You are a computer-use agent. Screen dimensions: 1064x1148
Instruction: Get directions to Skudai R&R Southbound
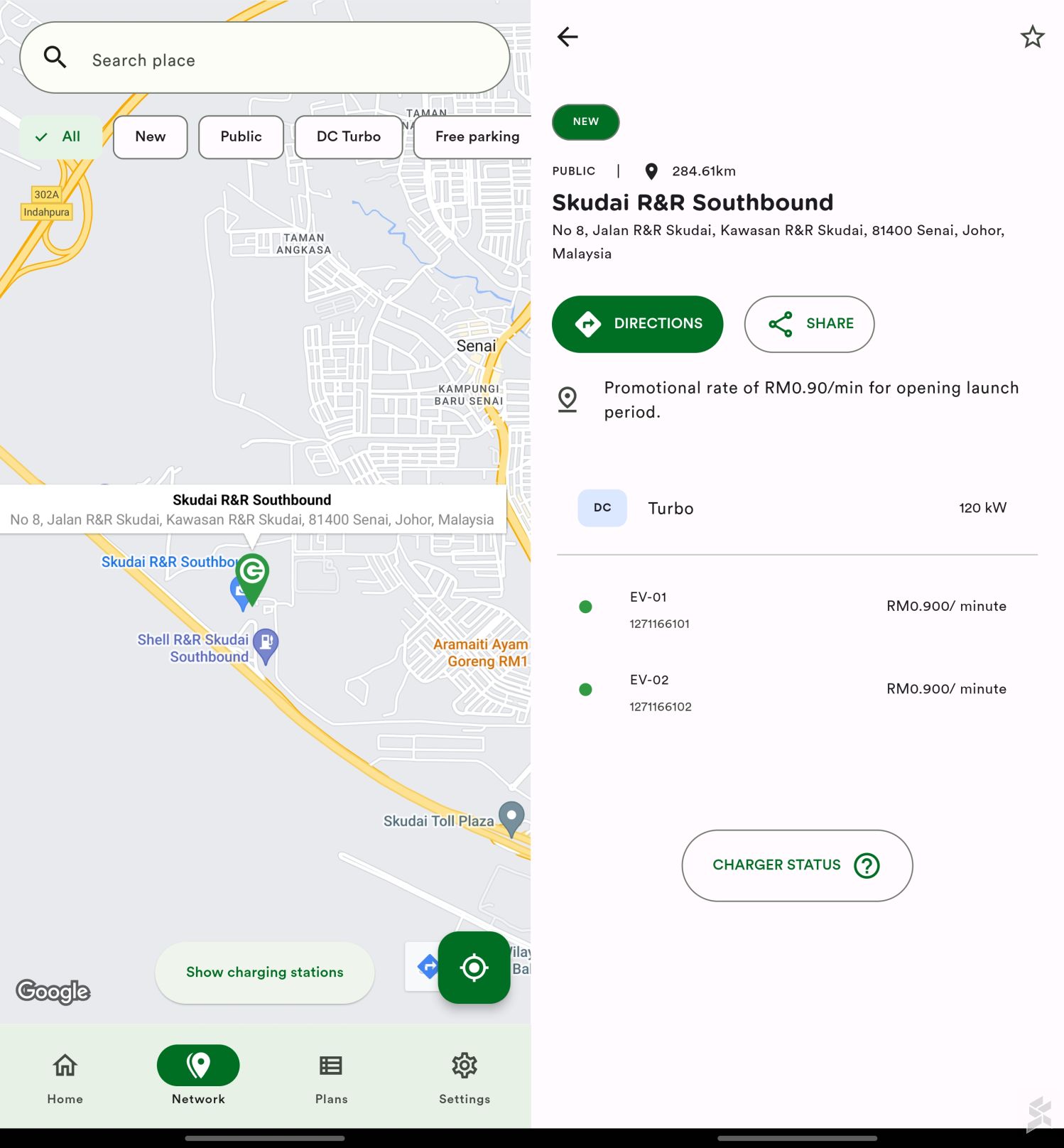[x=637, y=324]
